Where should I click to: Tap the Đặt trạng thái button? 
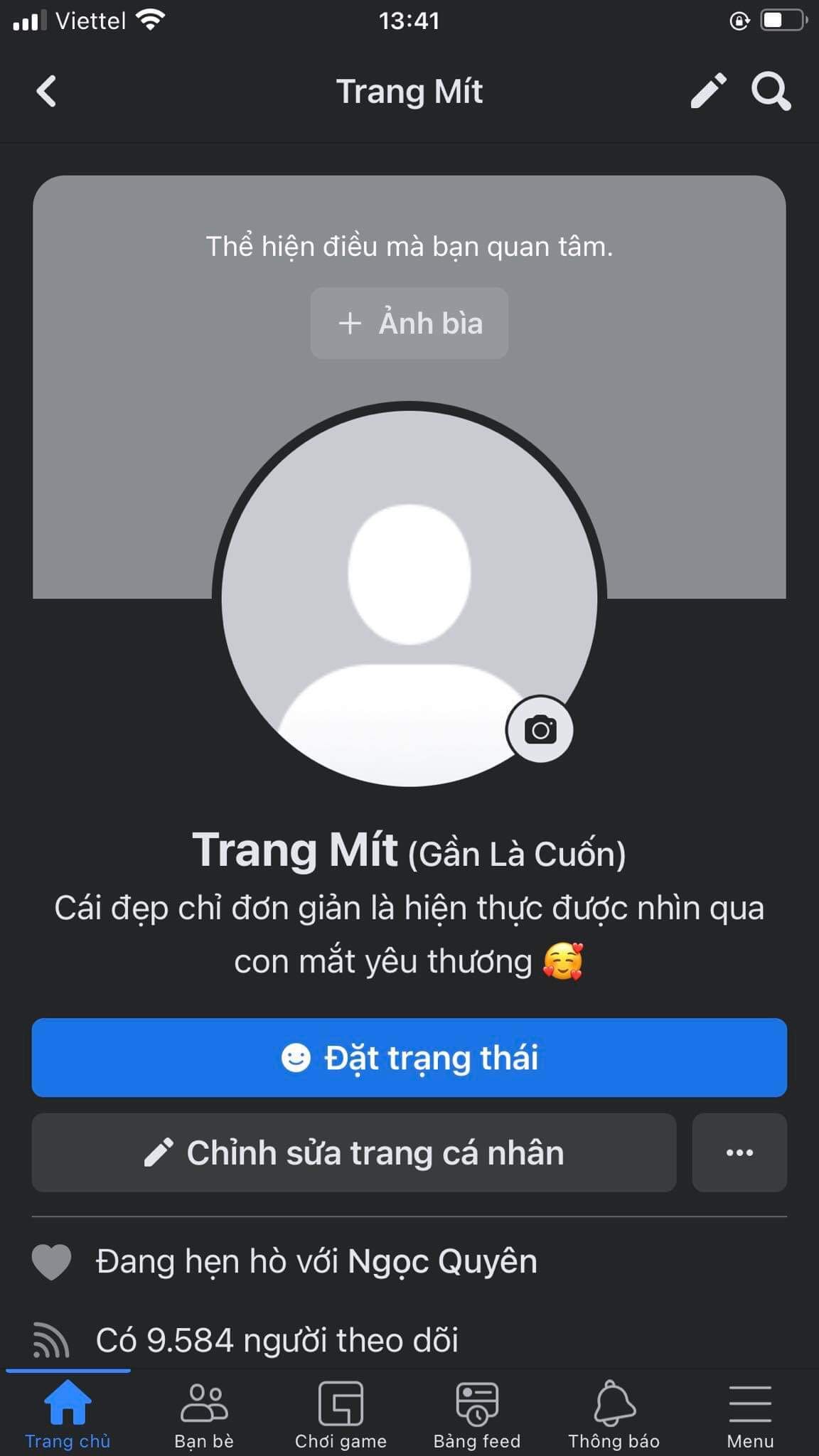tap(409, 1058)
